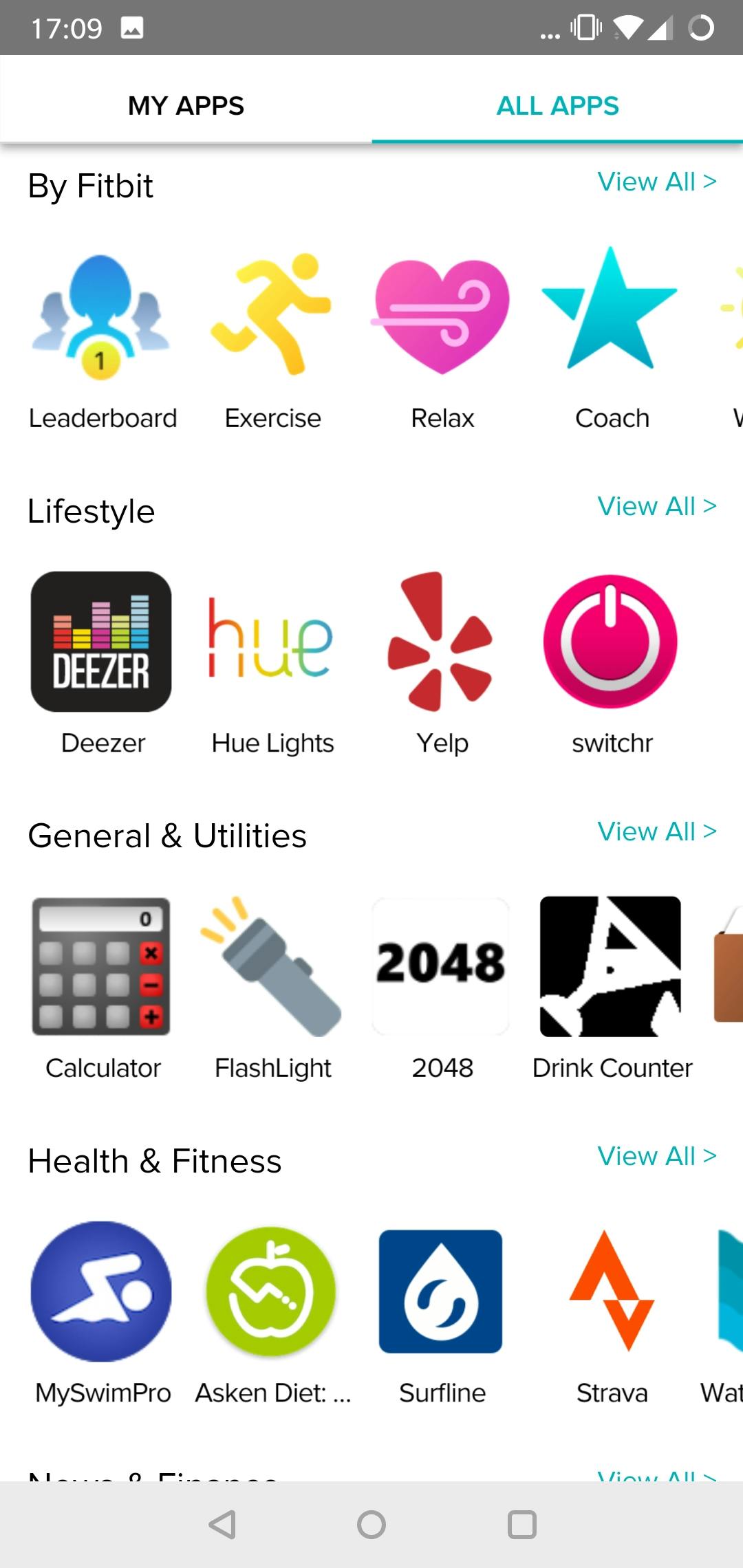Screen dimensions: 743x1568
Task: Open the Strava app page
Action: [x=611, y=1292]
